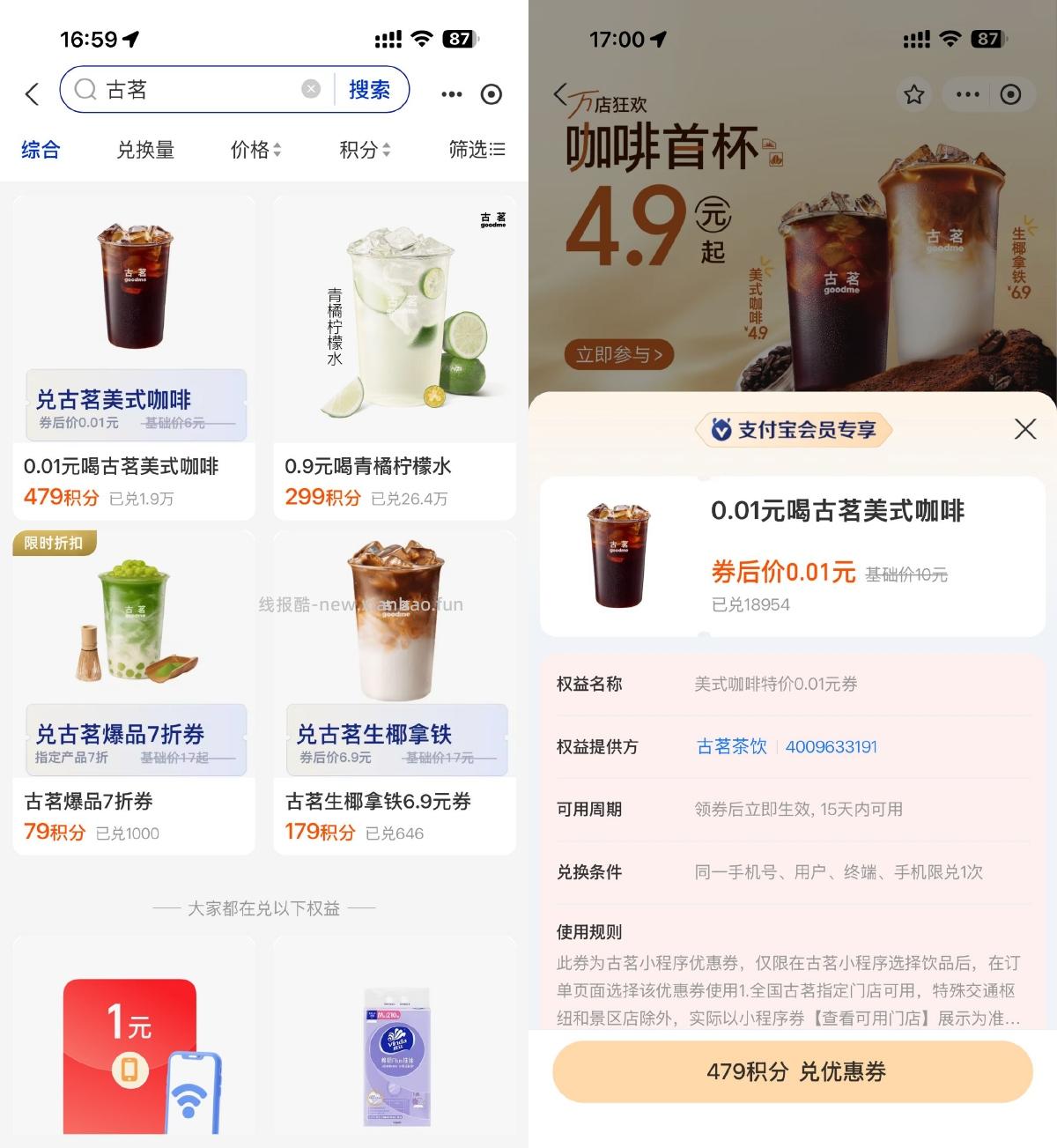
Task: Close the 支付宝会员专享 coupon sheet
Action: click(1024, 429)
